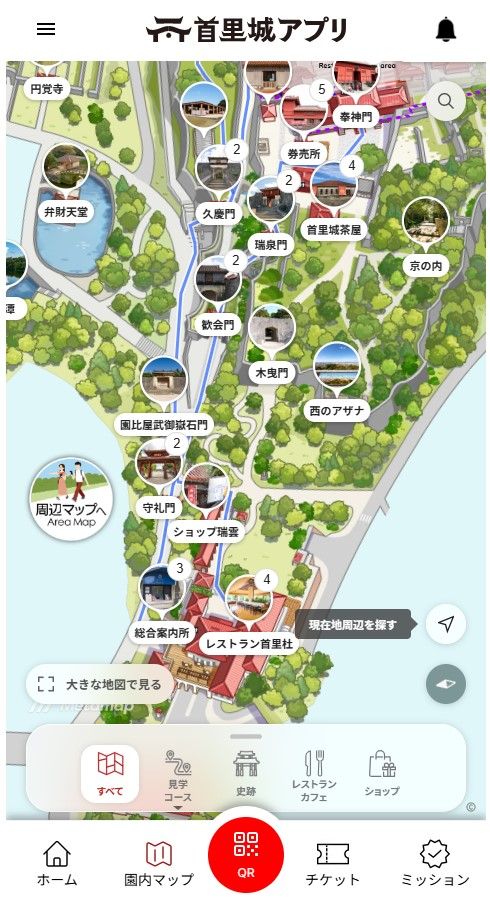Find spots near current location
This screenshot has height=900, width=490.
446,624
